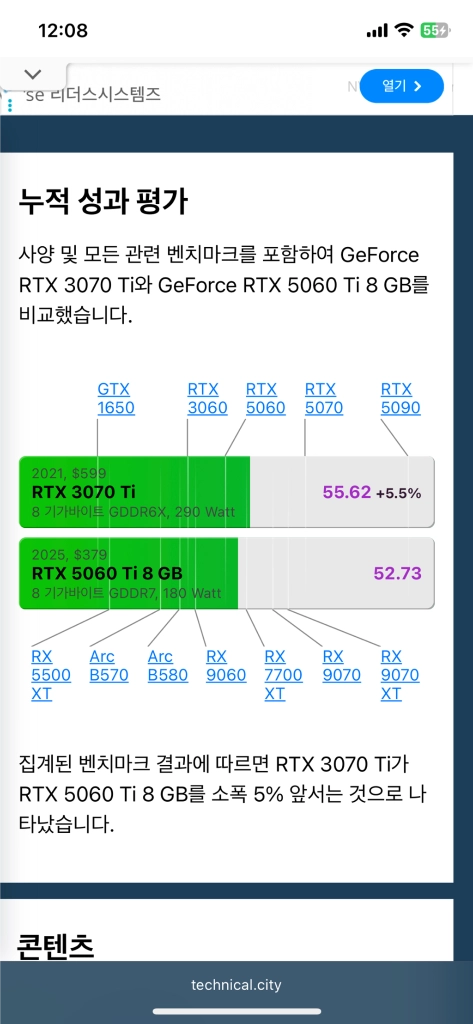This screenshot has height=1024, width=473.
Task: Open the RTX 3060 link
Action: click(207, 399)
